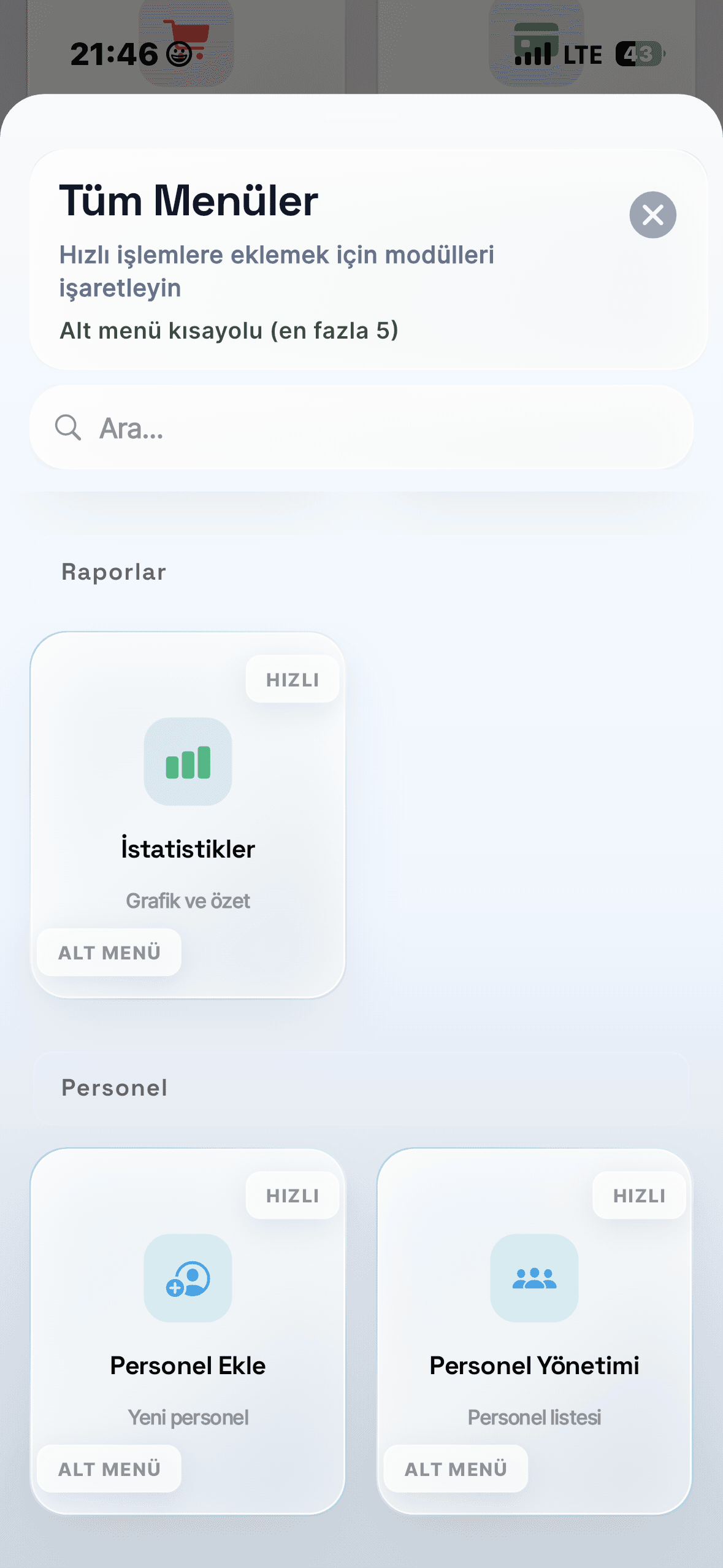Close the Tüm Menüler sheet
The height and width of the screenshot is (1568, 723).
(x=652, y=215)
